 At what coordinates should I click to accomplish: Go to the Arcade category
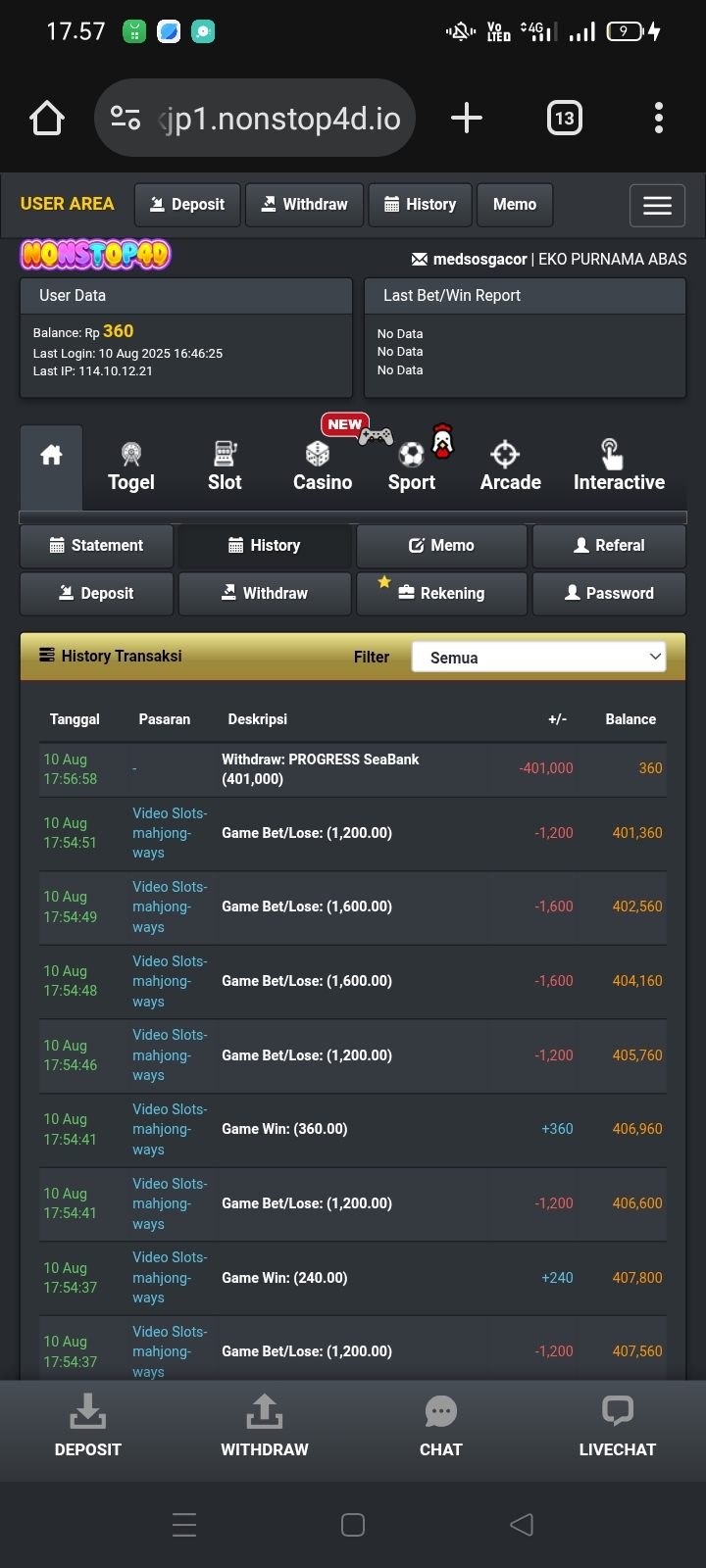coord(510,467)
